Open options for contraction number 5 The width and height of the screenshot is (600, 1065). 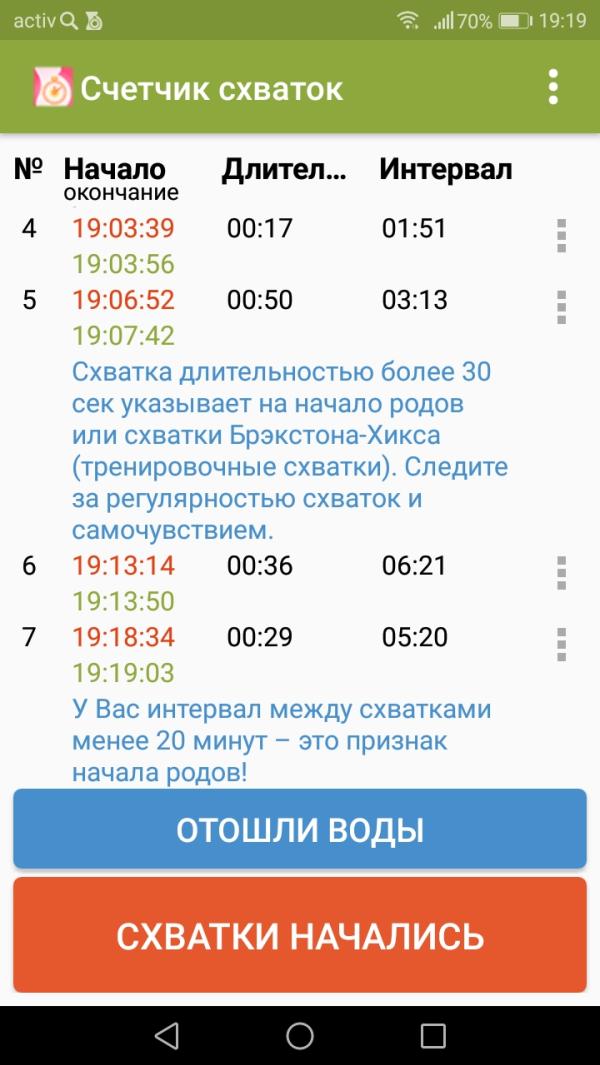[561, 308]
